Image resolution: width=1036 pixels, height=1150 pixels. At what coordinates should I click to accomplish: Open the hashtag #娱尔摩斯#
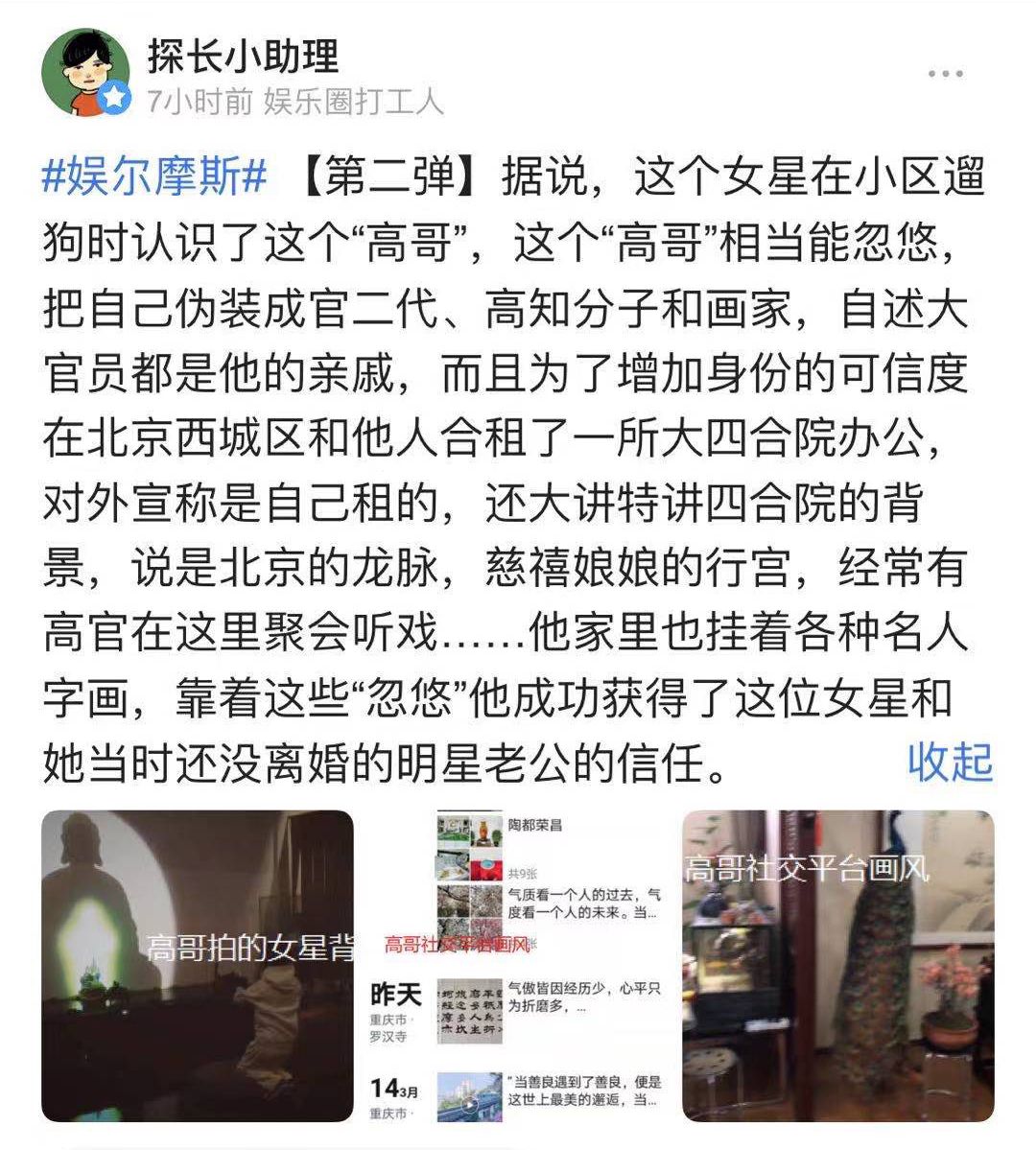coord(149,178)
